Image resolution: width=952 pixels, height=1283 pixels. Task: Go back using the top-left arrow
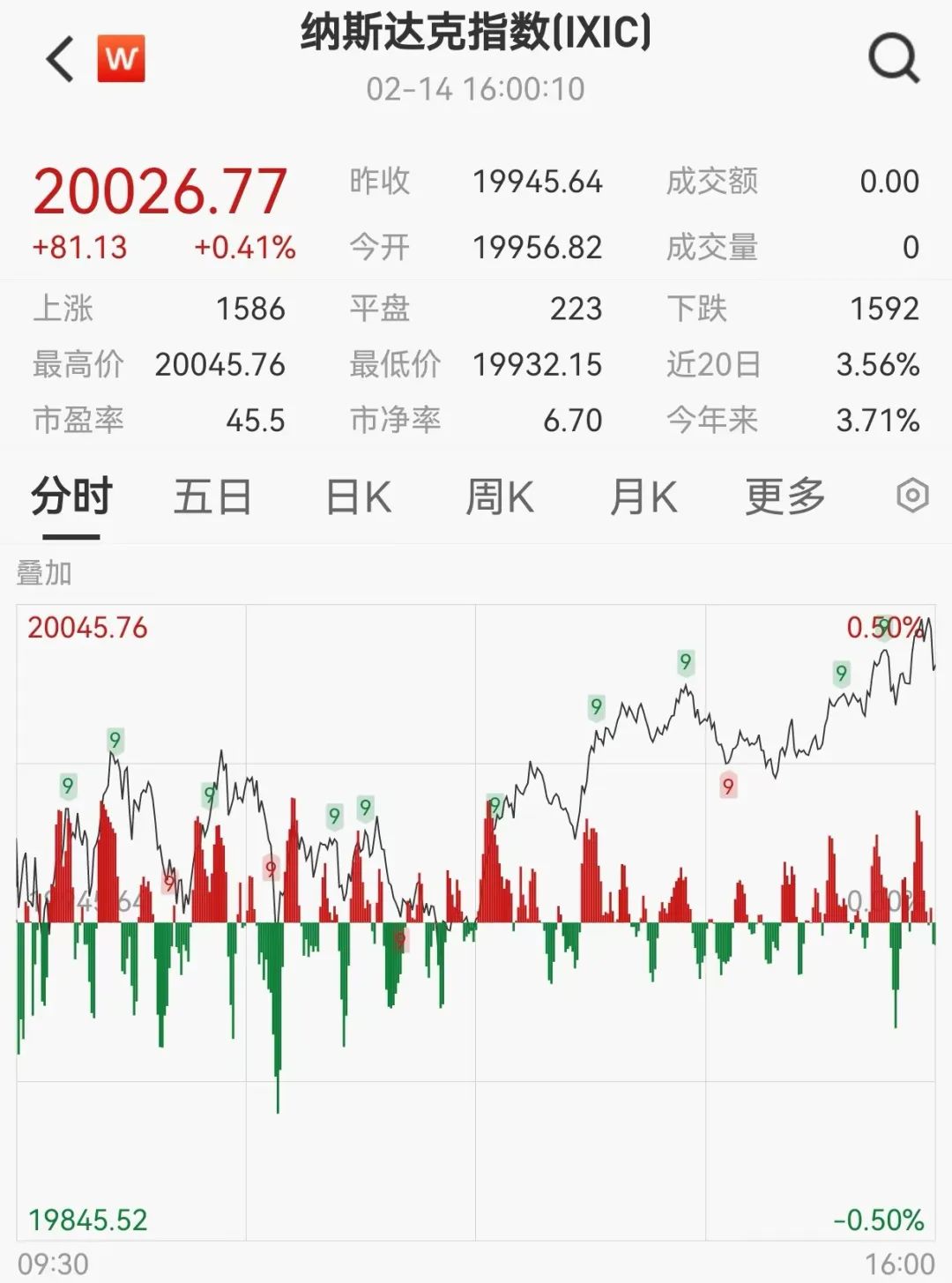(x=60, y=60)
